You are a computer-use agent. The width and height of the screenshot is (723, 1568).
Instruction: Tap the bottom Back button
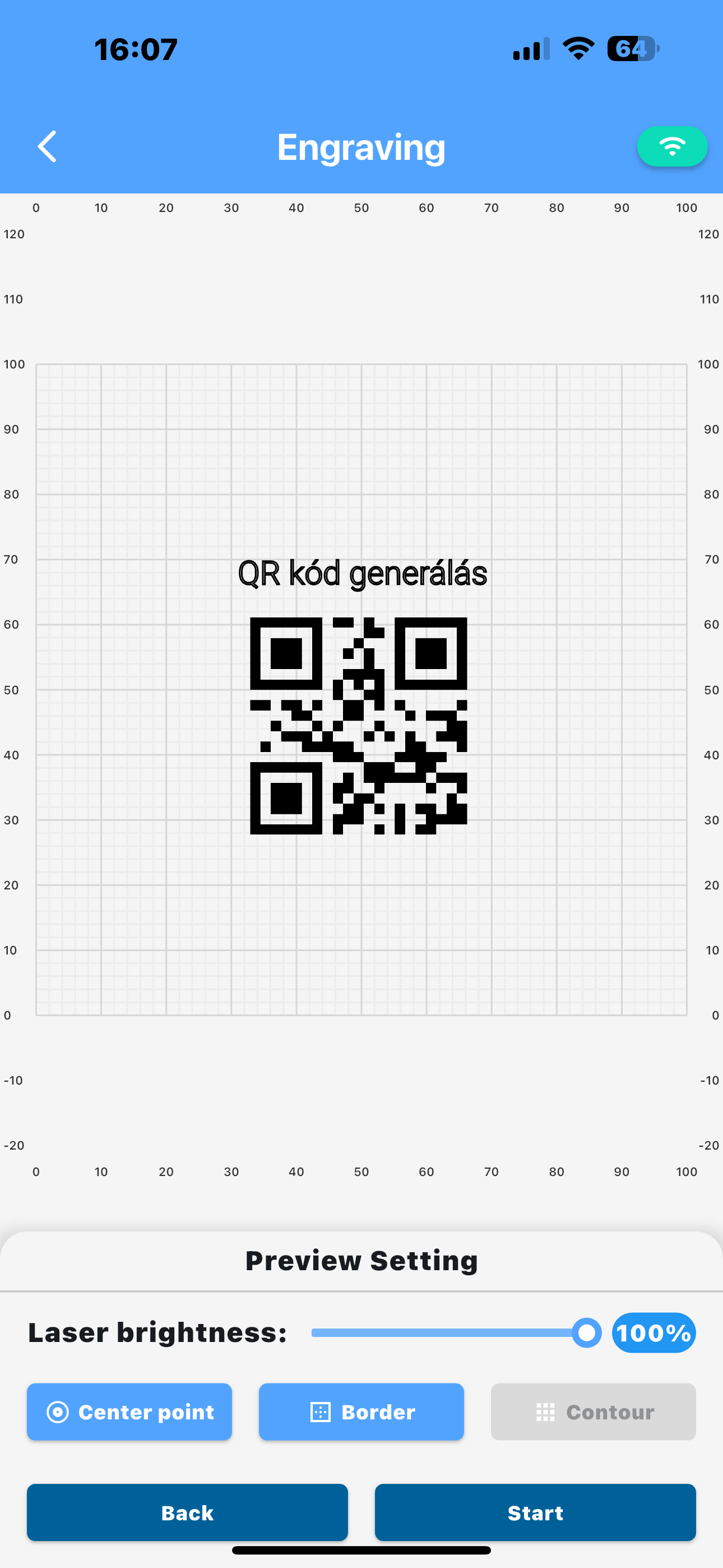[x=187, y=1512]
